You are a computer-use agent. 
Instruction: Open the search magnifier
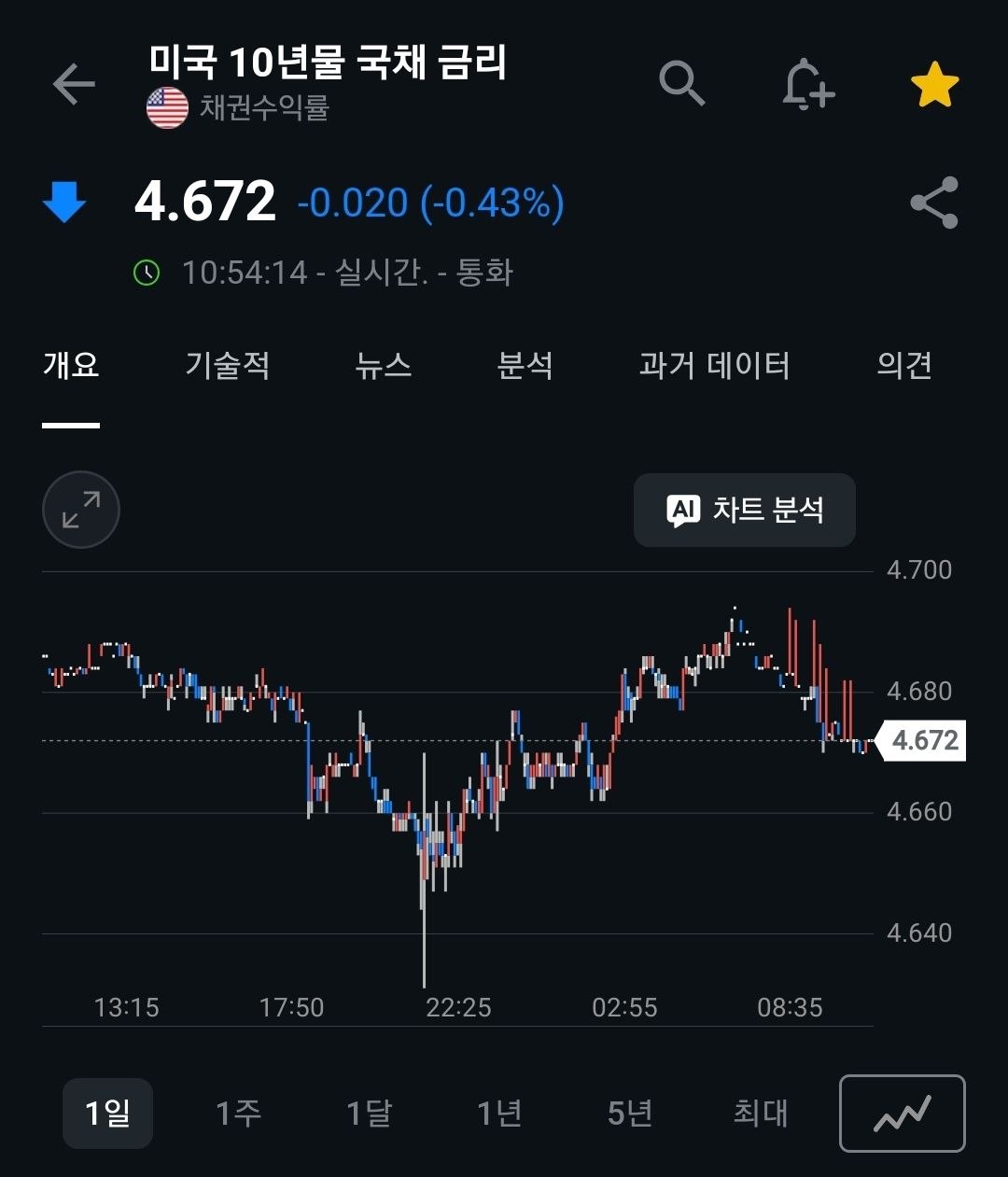point(682,84)
